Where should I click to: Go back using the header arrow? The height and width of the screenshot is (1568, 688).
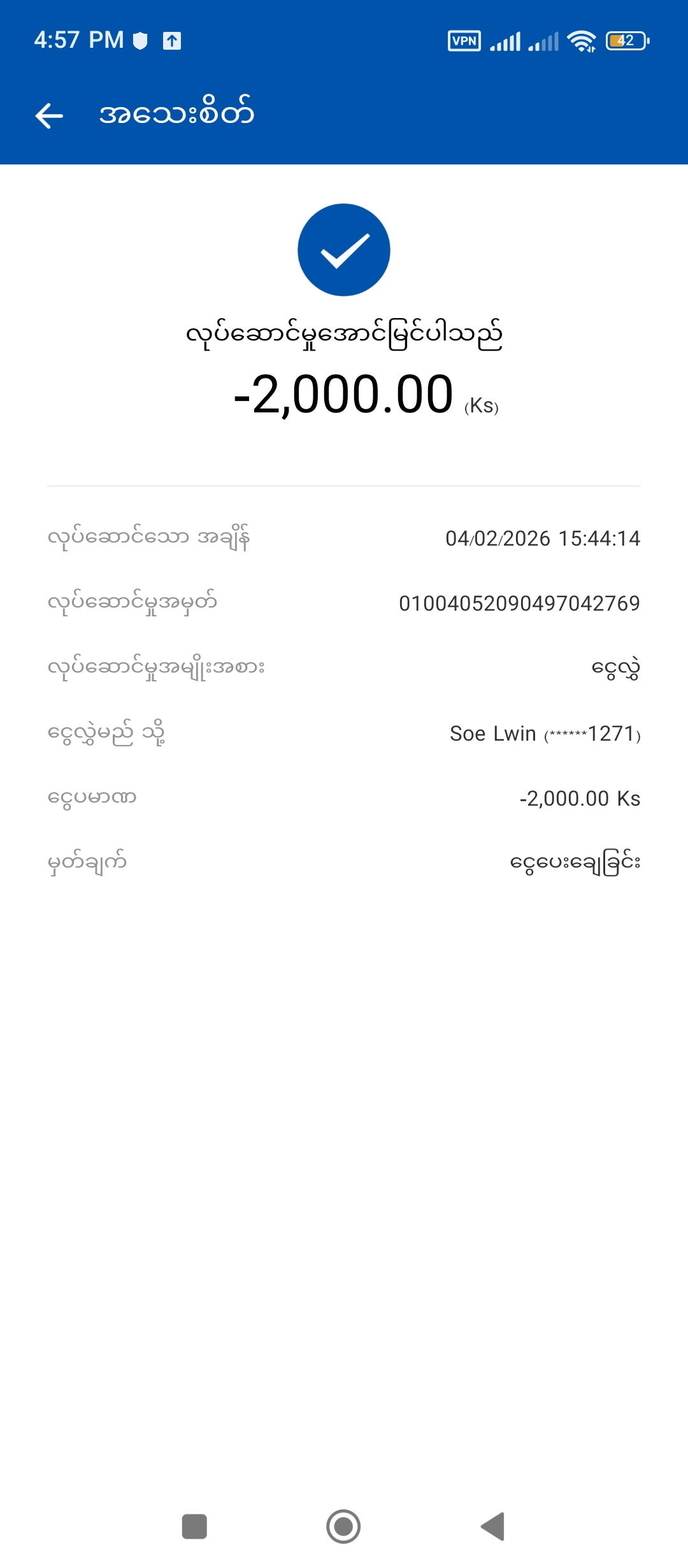click(49, 115)
